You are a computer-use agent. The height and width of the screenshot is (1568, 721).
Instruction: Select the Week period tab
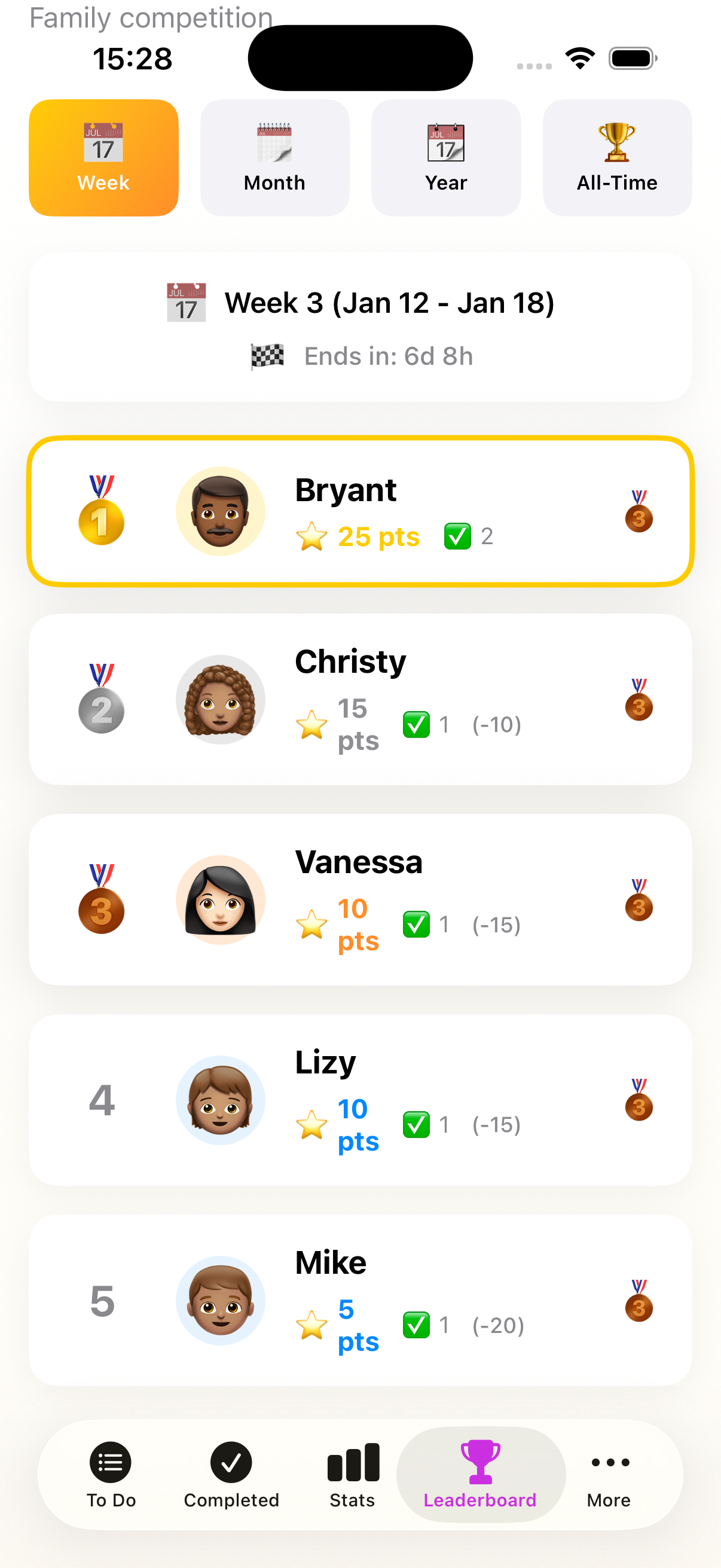[x=103, y=158]
